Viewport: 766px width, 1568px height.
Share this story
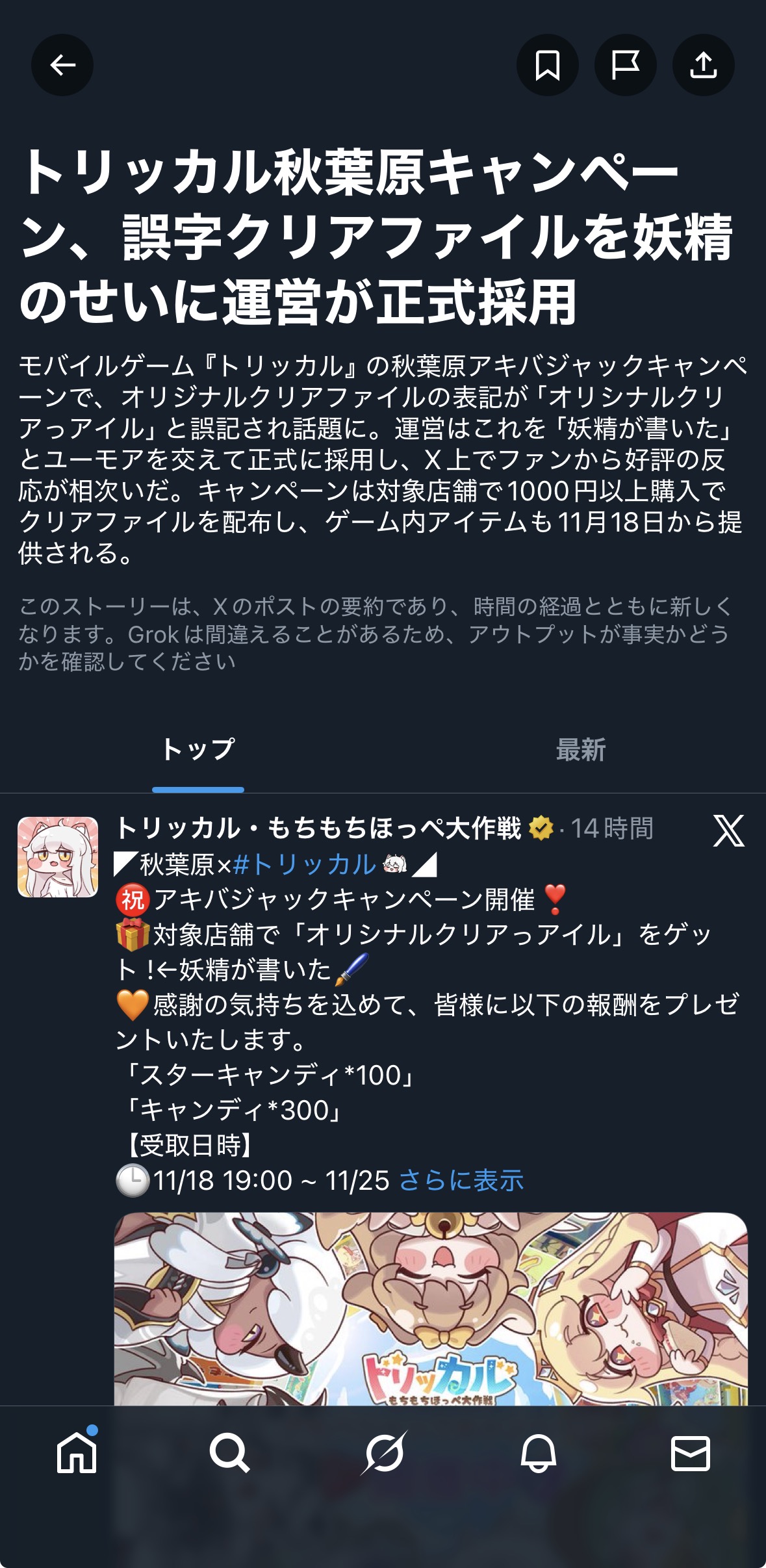point(703,65)
